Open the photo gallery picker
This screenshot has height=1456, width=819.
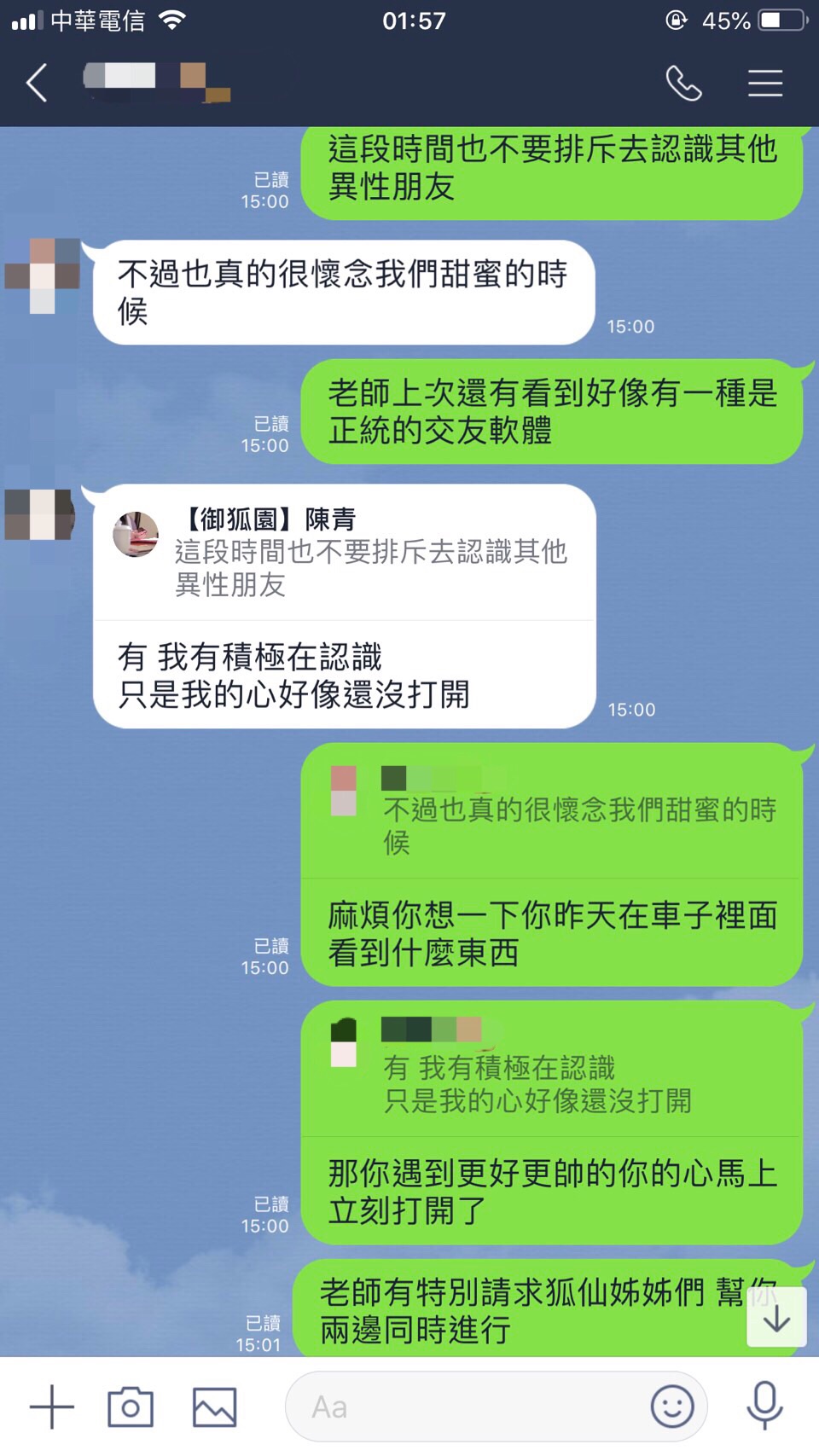(214, 1407)
